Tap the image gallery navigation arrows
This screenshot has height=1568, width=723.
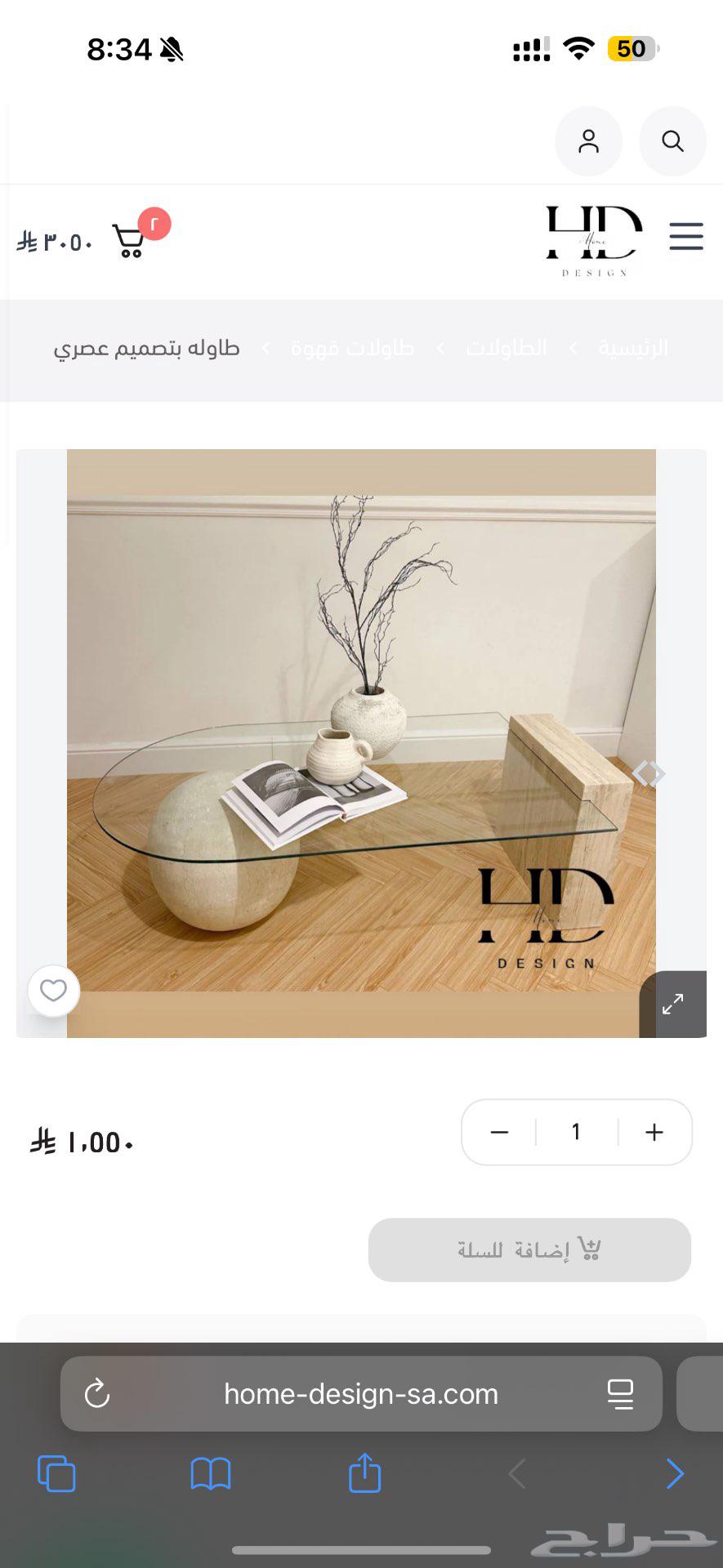(649, 773)
